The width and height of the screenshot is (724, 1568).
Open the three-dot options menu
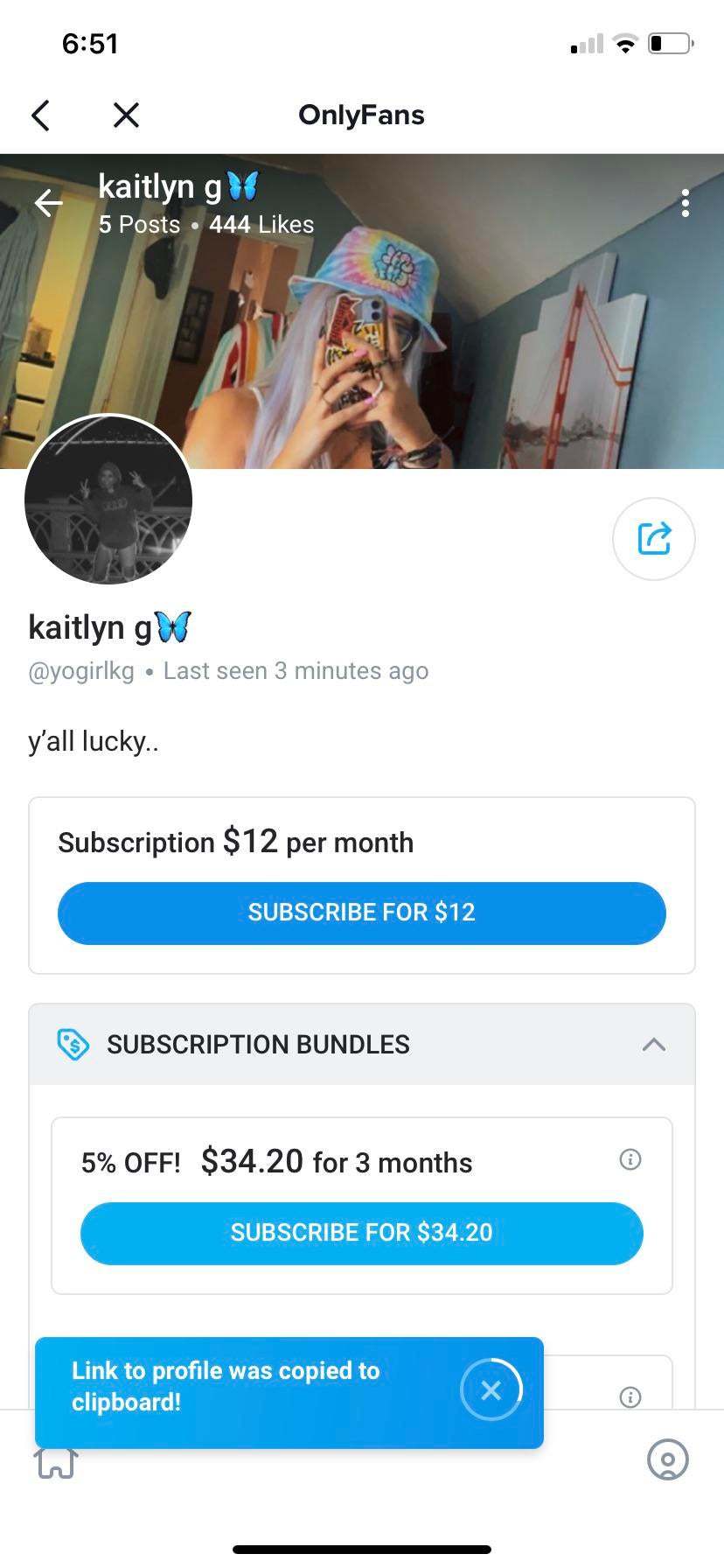pos(685,202)
